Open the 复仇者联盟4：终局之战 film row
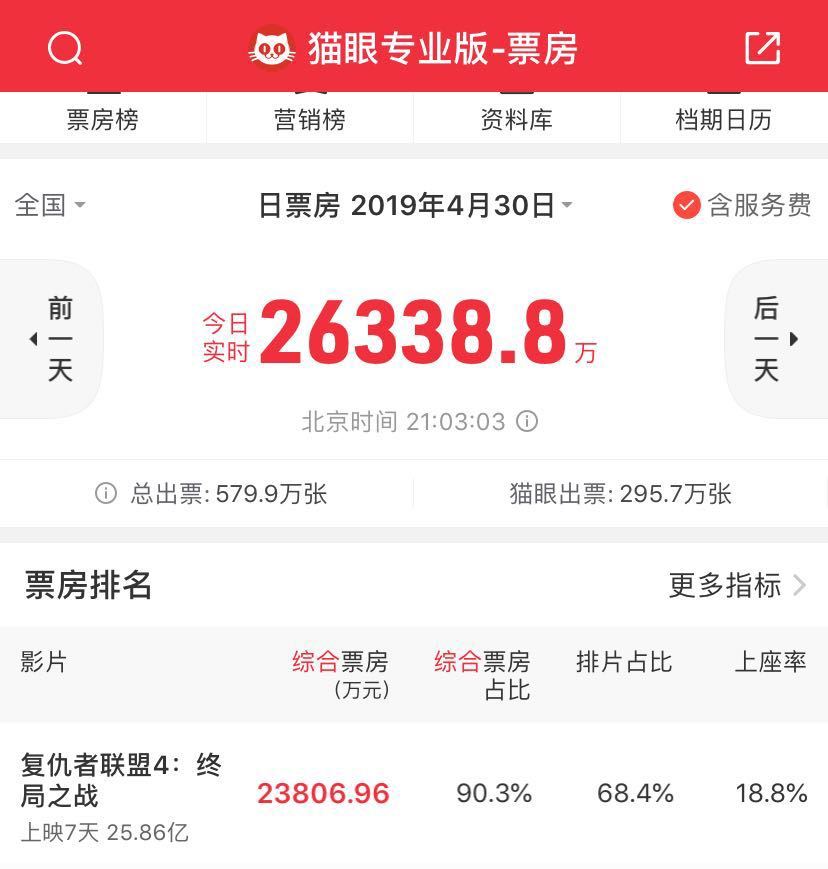The image size is (828, 869). click(x=414, y=795)
